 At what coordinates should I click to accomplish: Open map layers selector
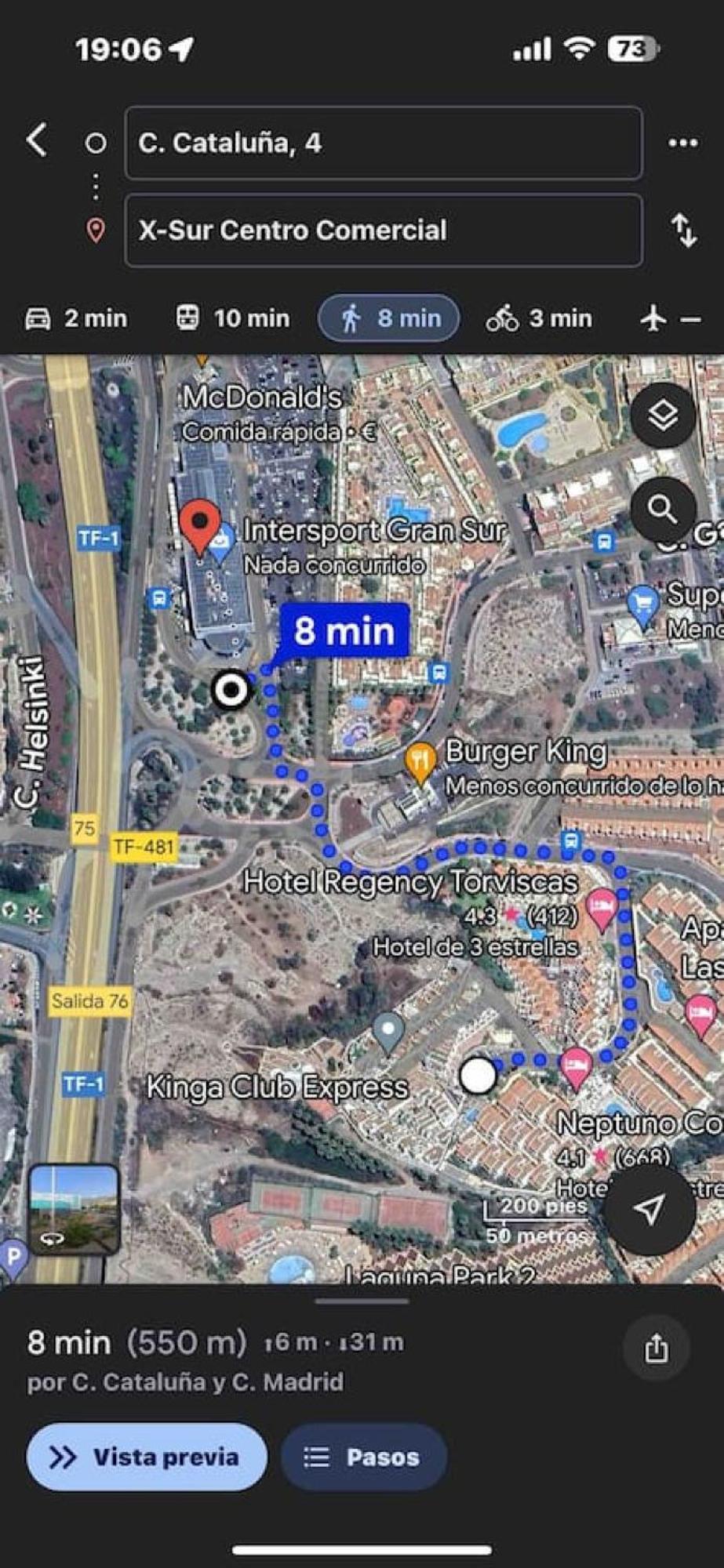[663, 415]
